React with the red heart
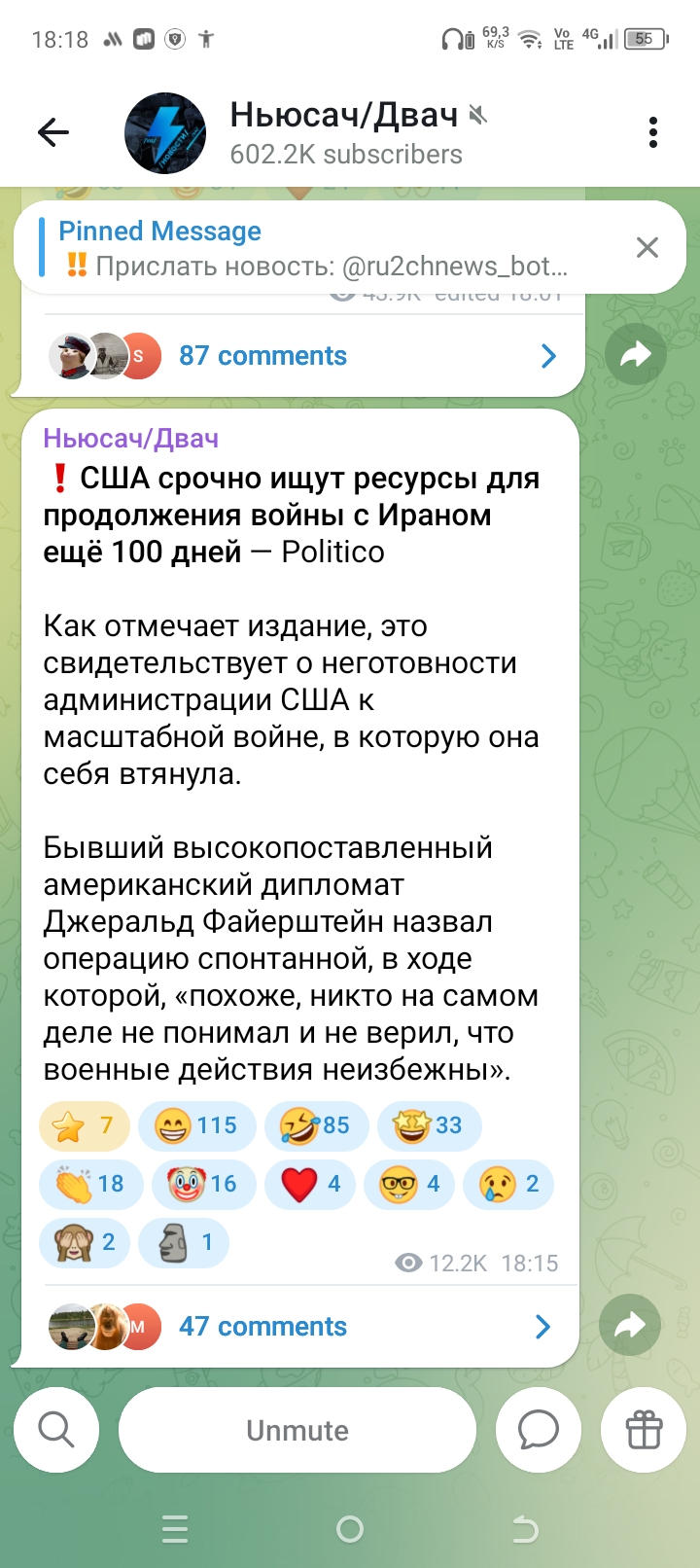 coord(310,1185)
